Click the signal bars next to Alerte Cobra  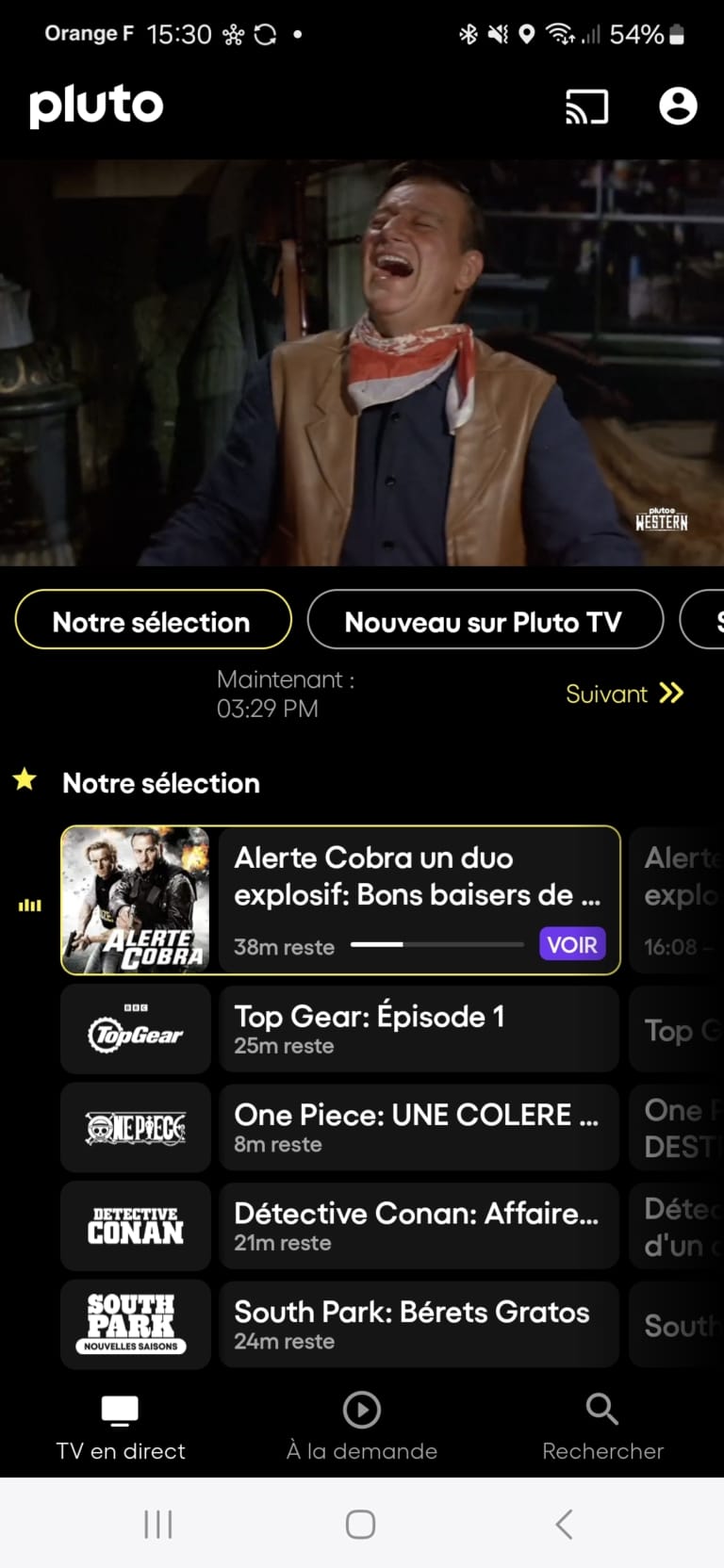coord(30,905)
